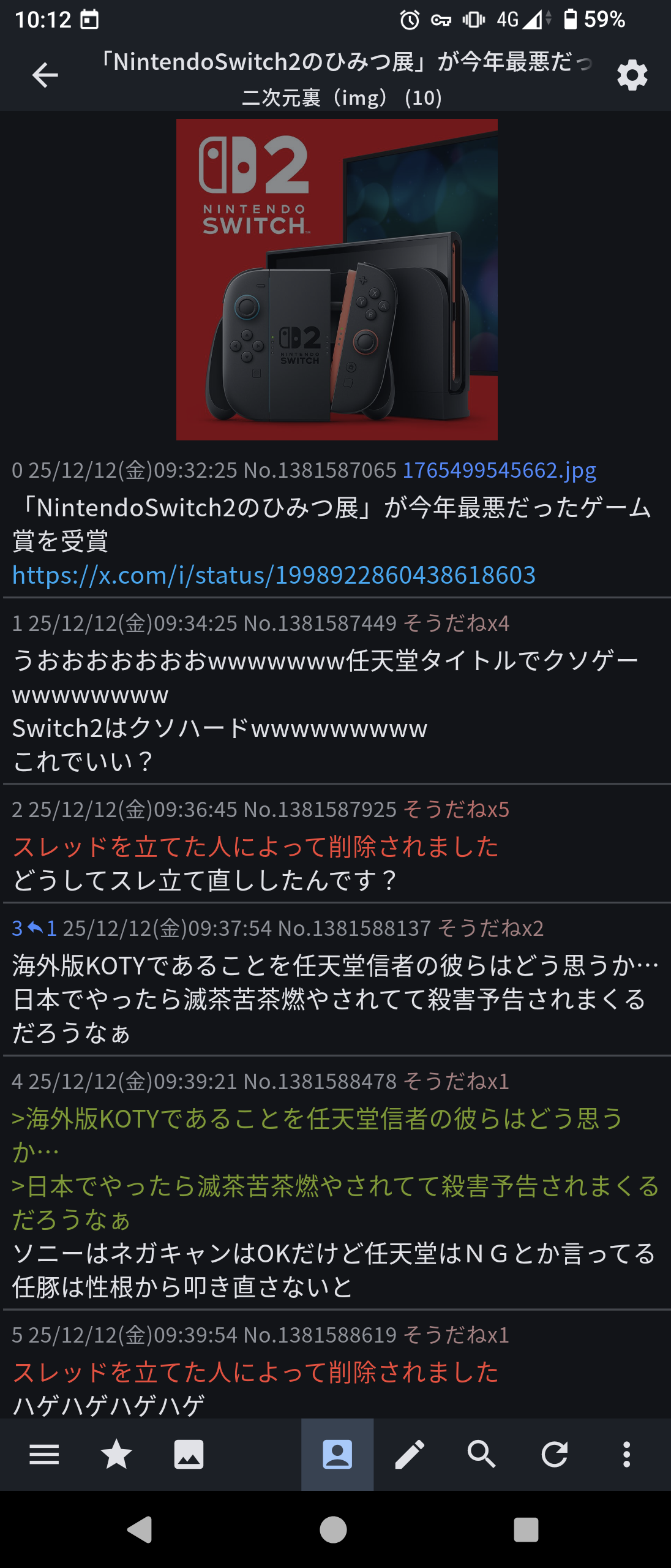The width and height of the screenshot is (671, 1568).
Task: Tap そうだねx5 on post 2
Action: pyautogui.click(x=456, y=809)
